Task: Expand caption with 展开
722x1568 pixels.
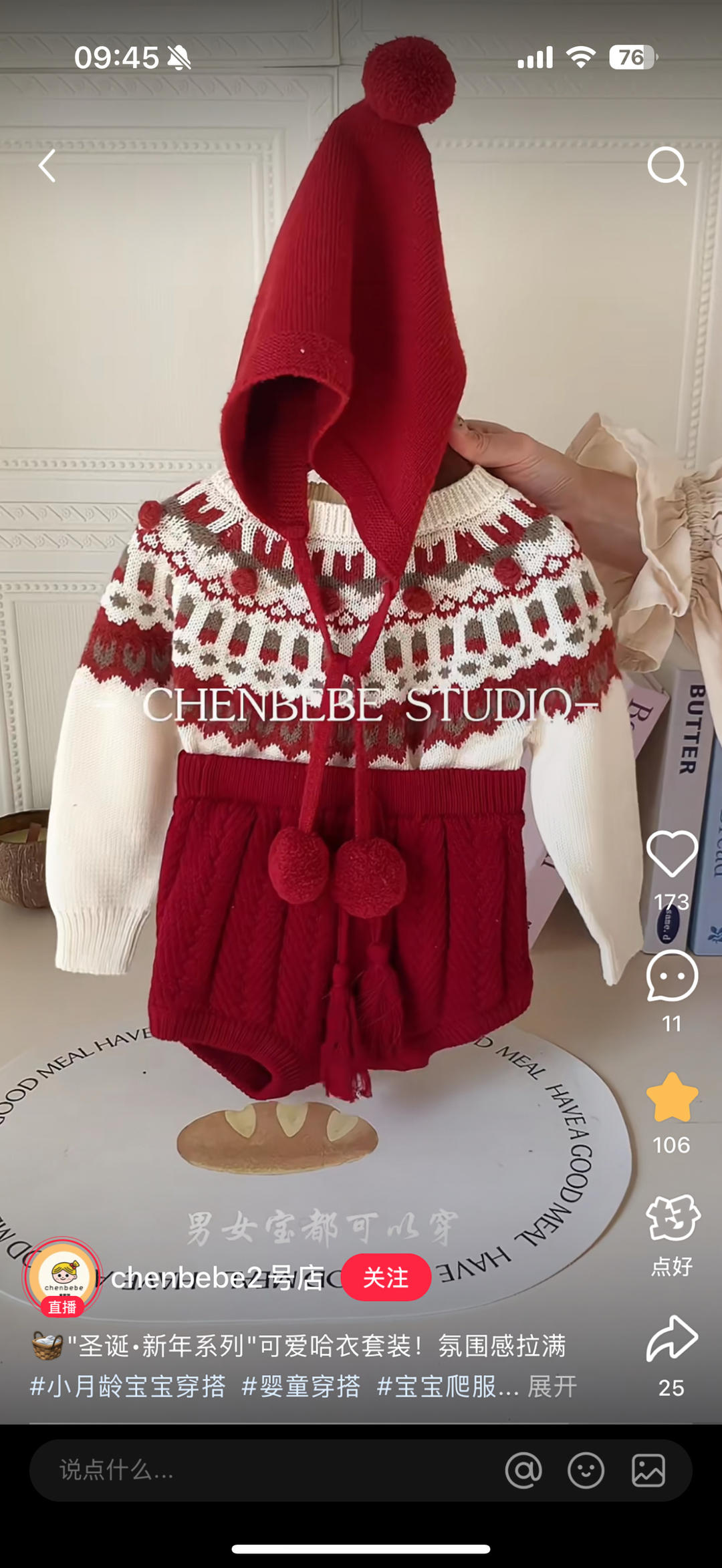Action: 552,1386
